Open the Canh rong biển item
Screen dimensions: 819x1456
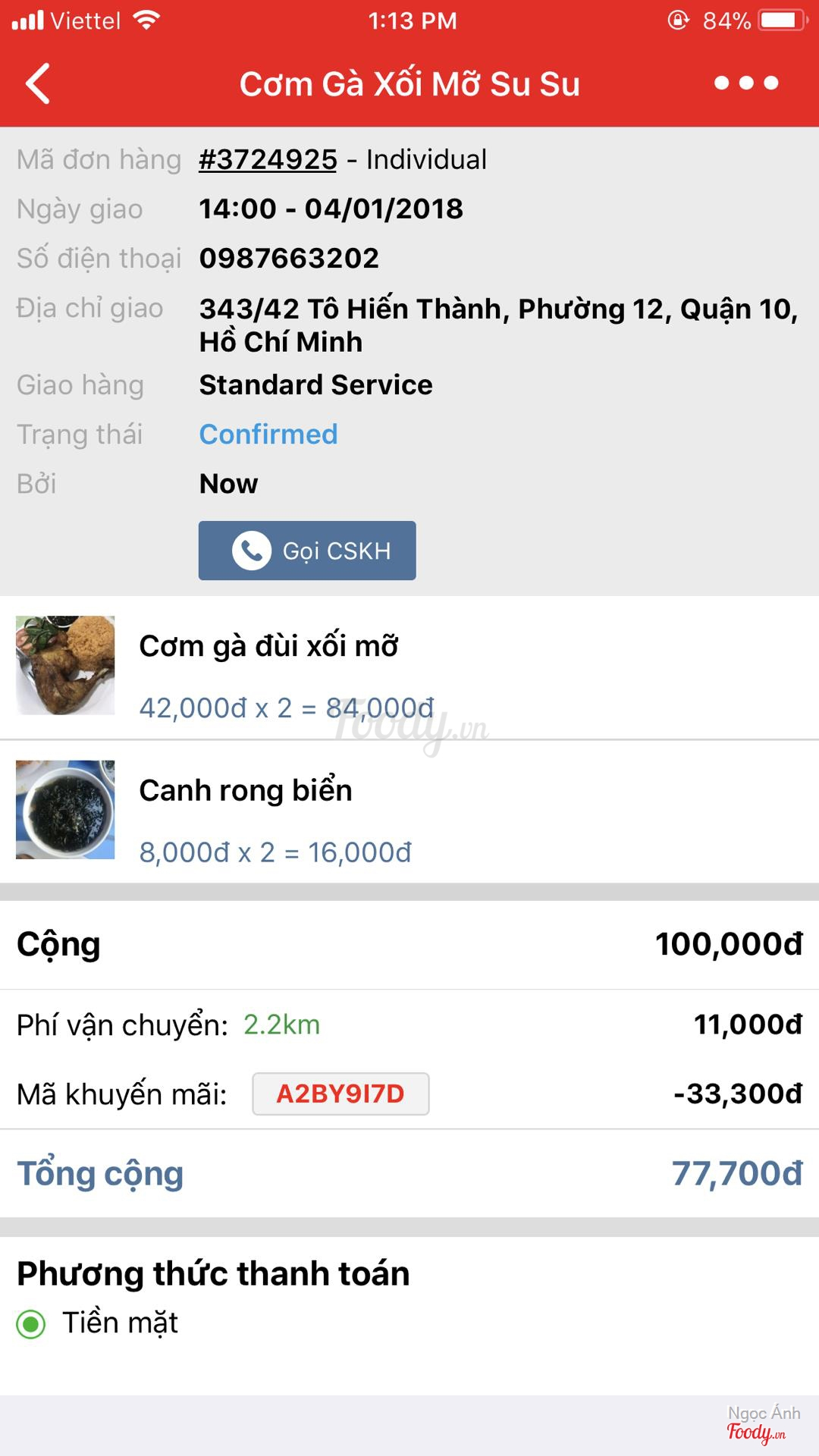(246, 791)
